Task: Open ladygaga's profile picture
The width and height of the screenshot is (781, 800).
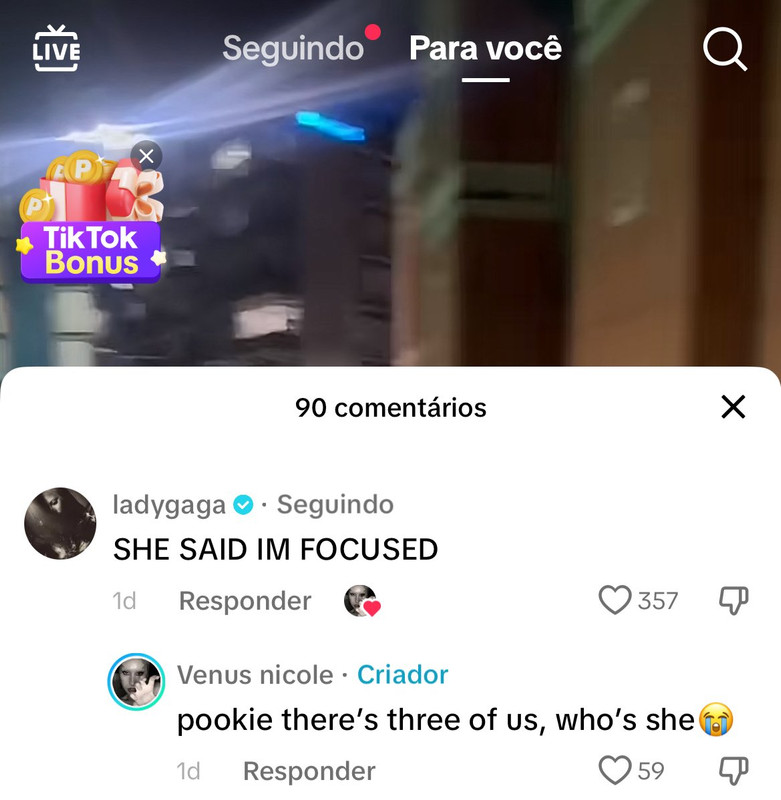Action: coord(60,524)
